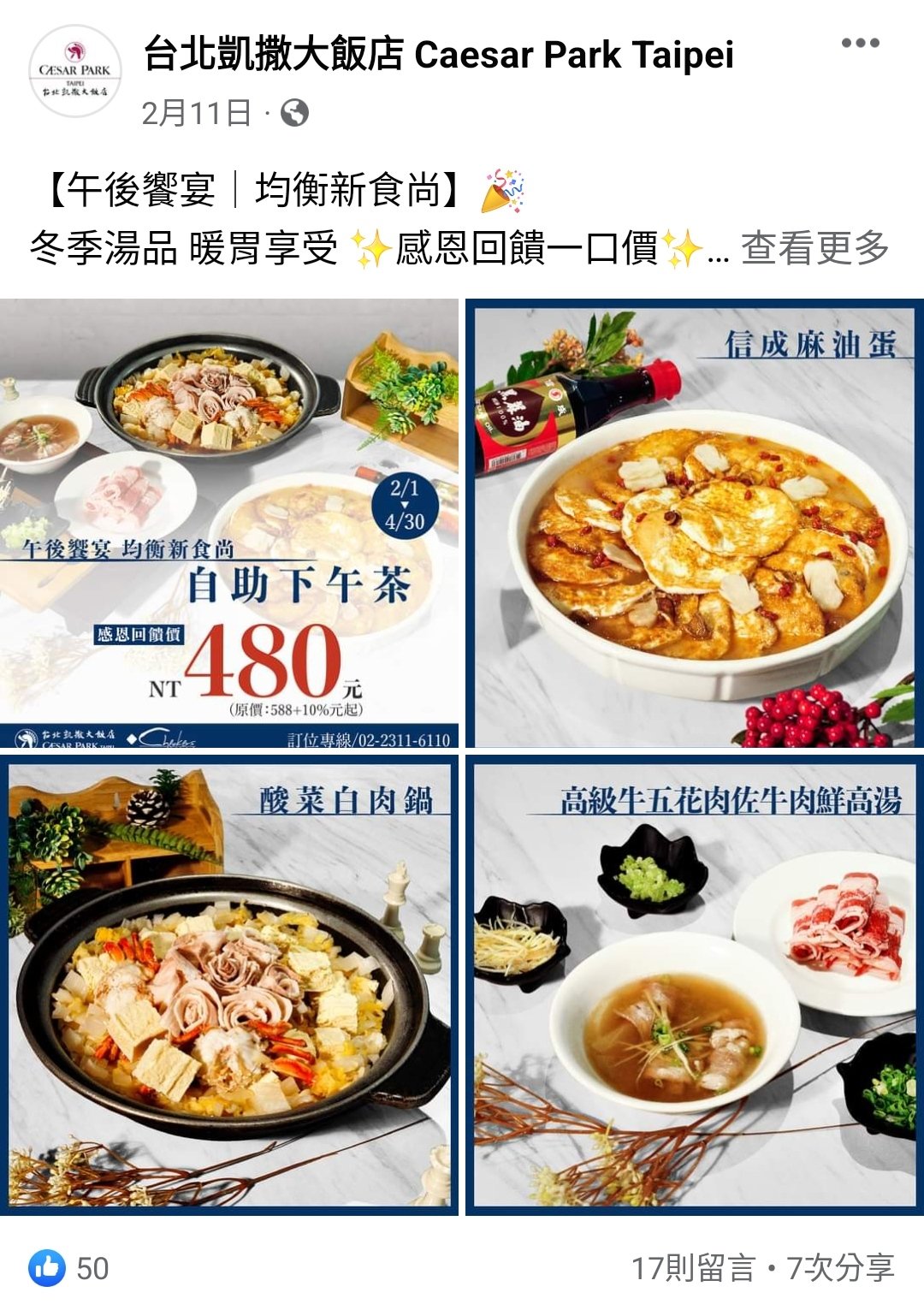924x1310 pixels.
Task: View the 高級牛五花肉佐牛肉鮮高湯 photo
Action: pos(694,984)
